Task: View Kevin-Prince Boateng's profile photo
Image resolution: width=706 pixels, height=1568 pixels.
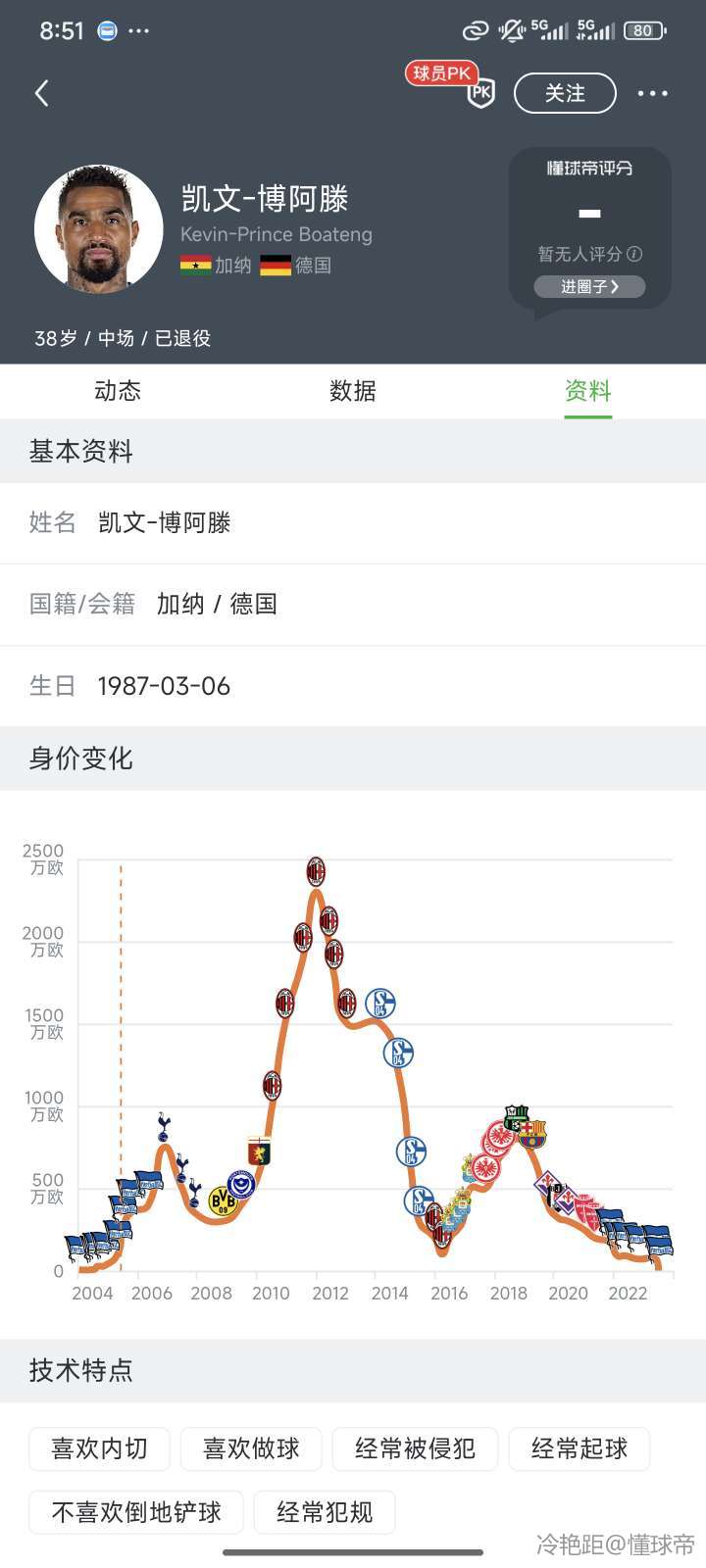Action: pos(99,229)
